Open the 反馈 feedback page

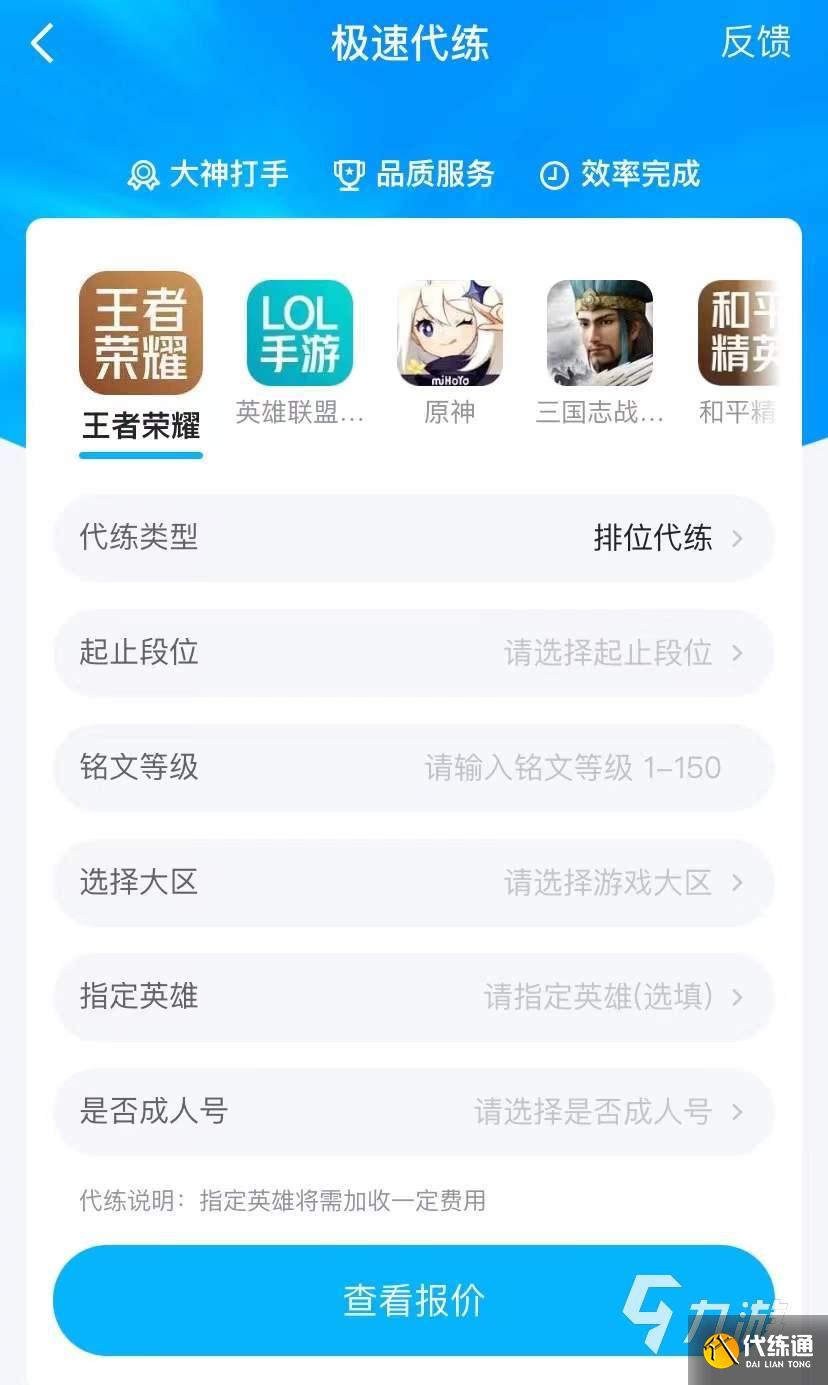click(x=756, y=43)
